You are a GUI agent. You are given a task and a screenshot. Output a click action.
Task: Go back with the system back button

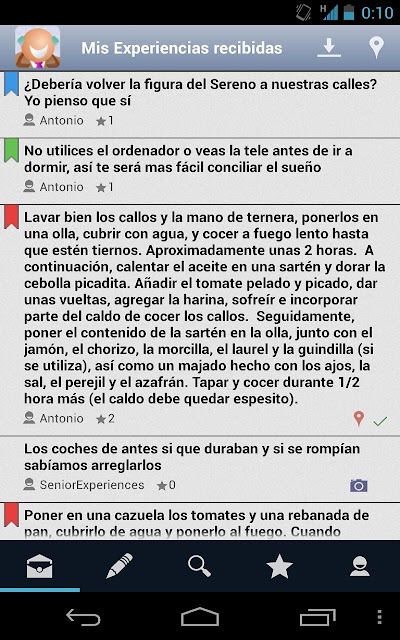pyautogui.click(x=83, y=617)
